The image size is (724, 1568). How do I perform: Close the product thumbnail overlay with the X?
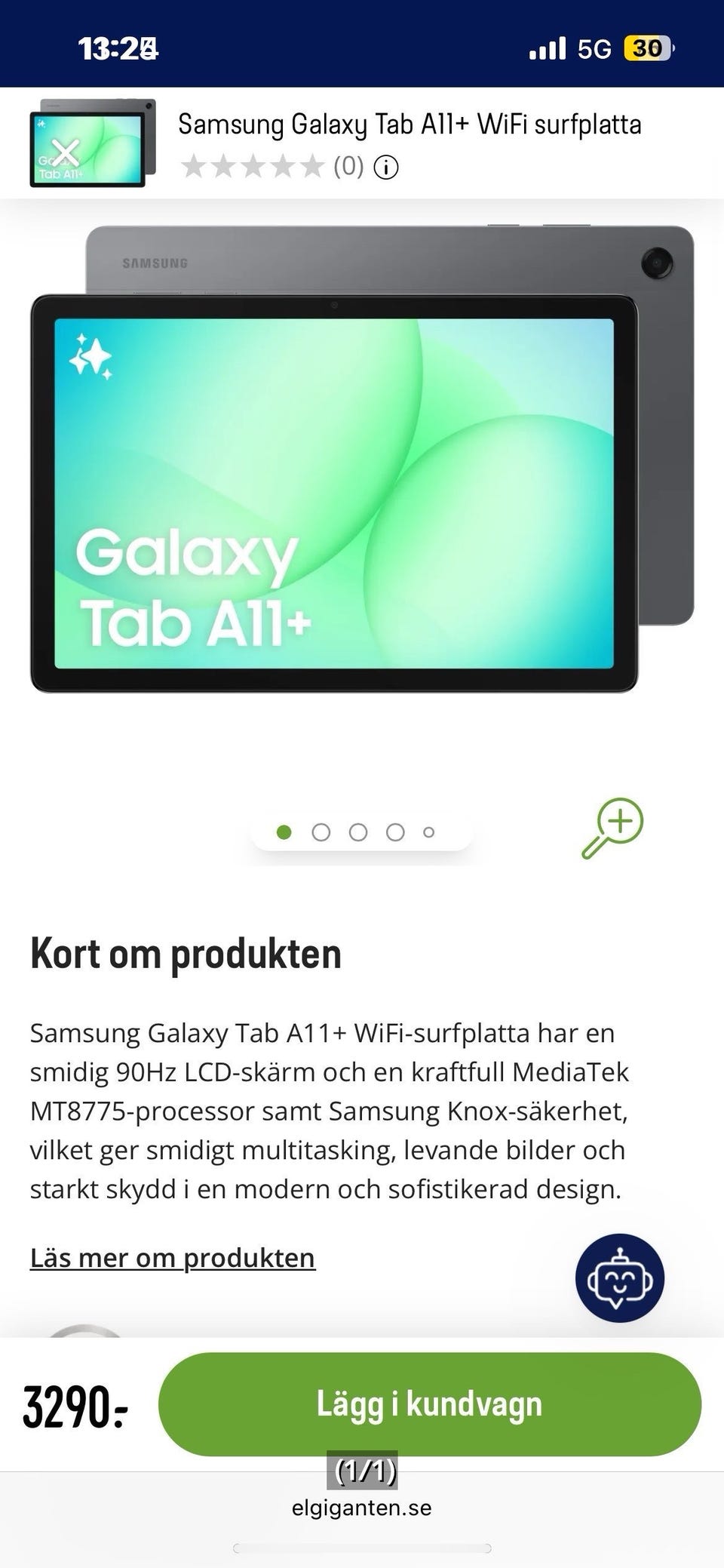tap(67, 152)
